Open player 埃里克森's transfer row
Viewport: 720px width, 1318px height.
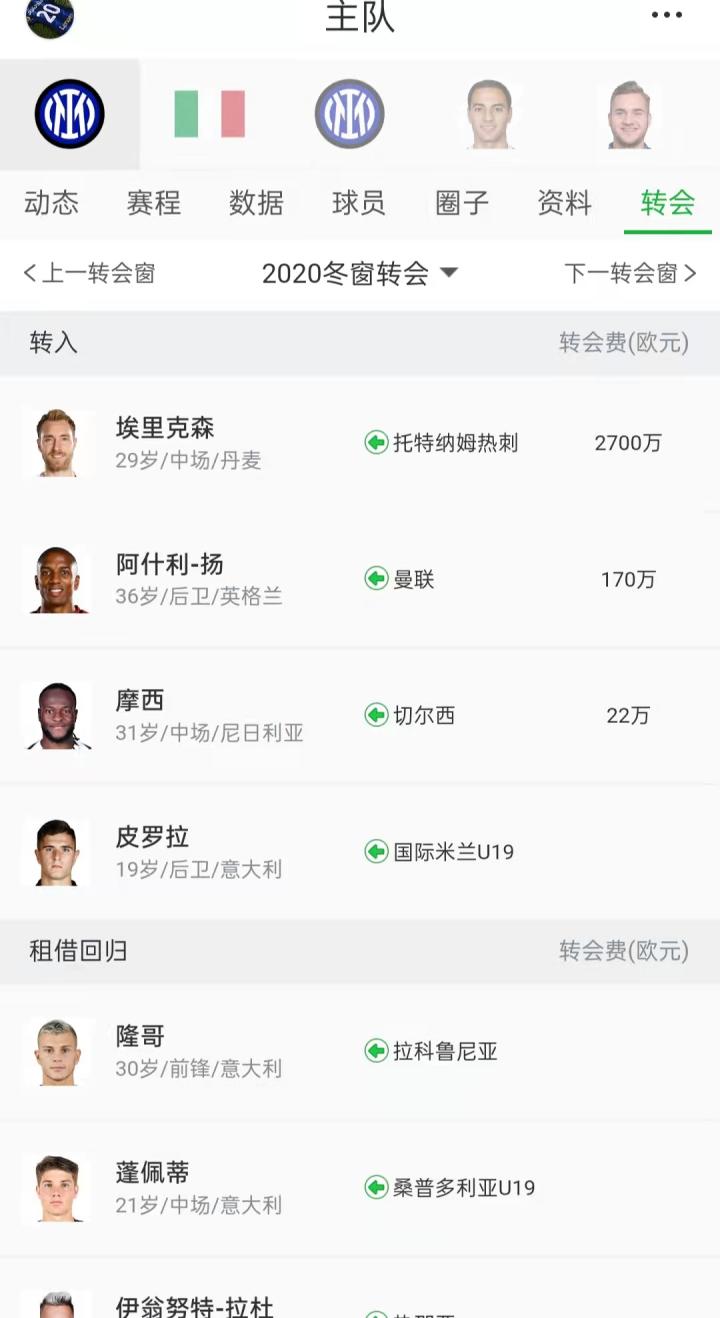[x=360, y=443]
